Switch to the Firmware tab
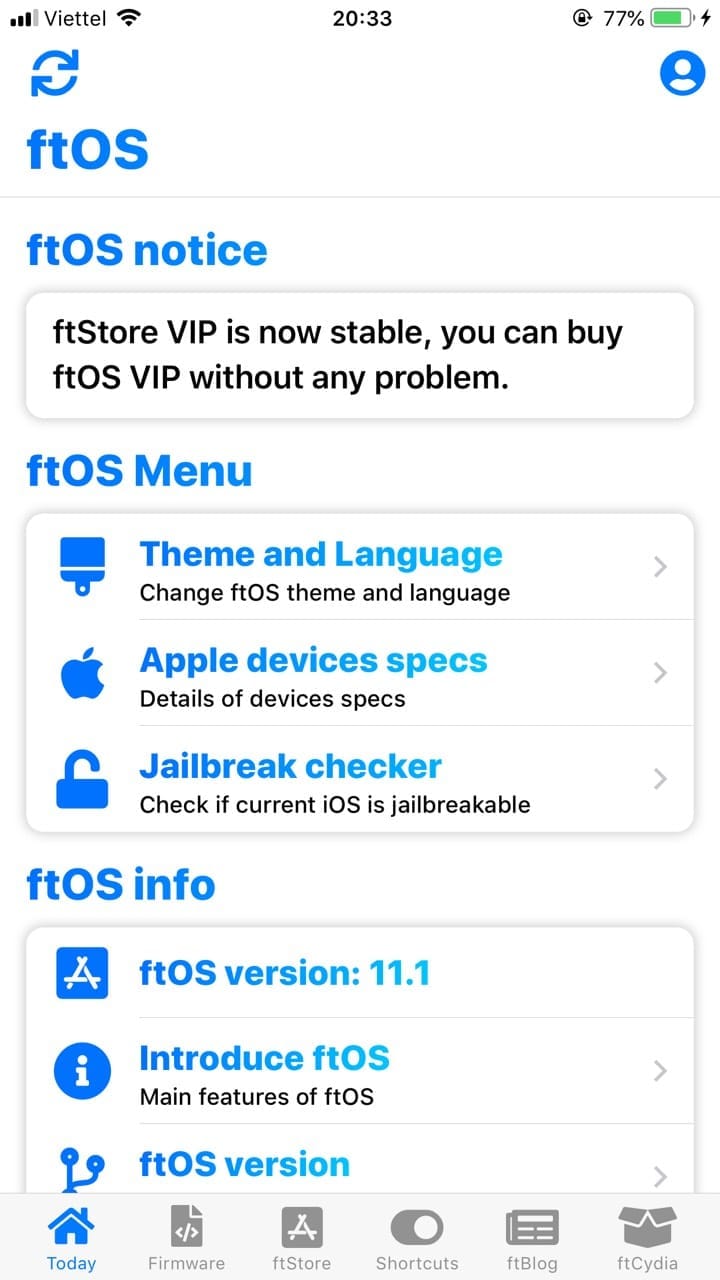The height and width of the screenshot is (1280, 720). [x=186, y=1236]
